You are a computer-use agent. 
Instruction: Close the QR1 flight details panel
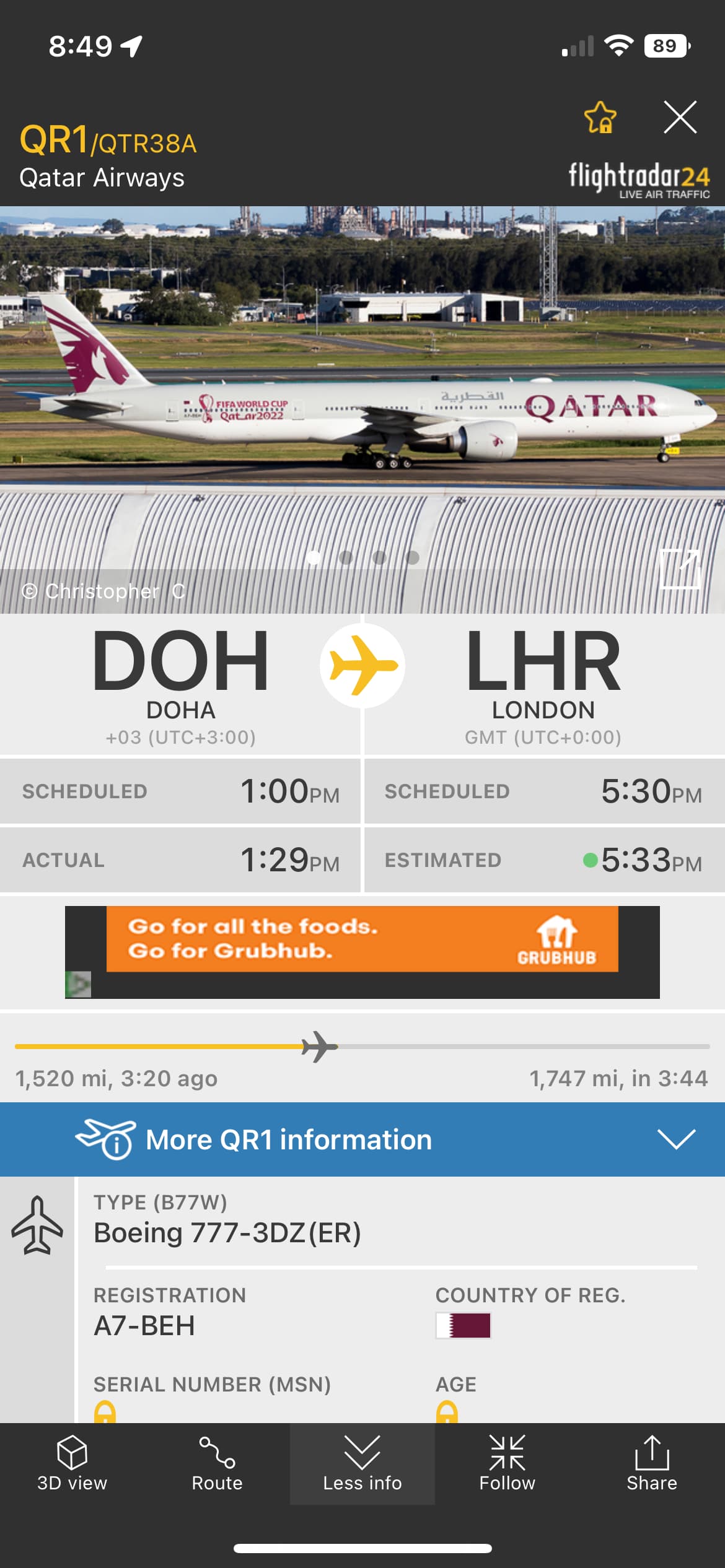(680, 117)
